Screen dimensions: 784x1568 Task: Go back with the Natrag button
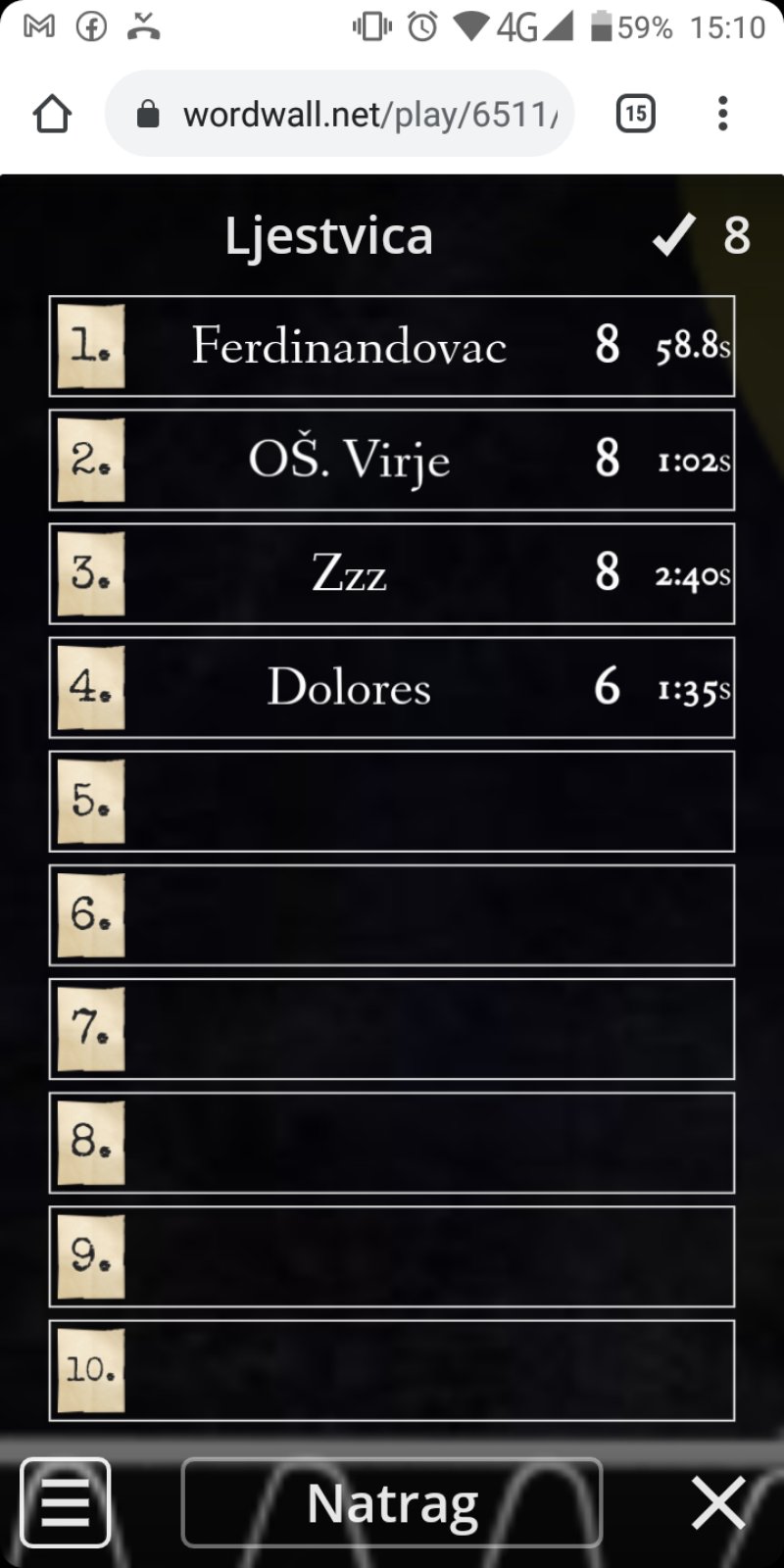tap(392, 1502)
